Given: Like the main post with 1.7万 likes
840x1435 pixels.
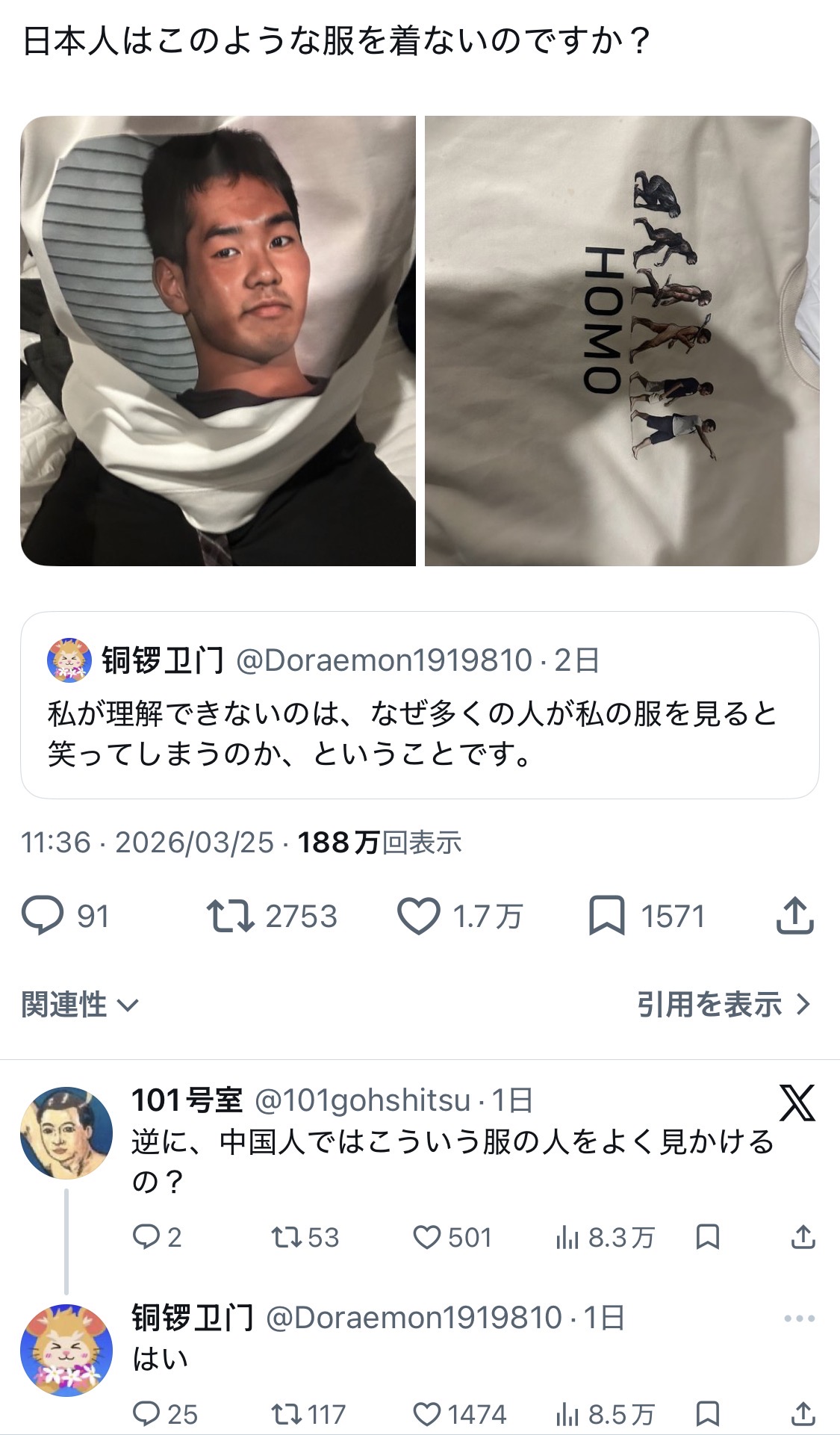Looking at the screenshot, I should pos(418,916).
